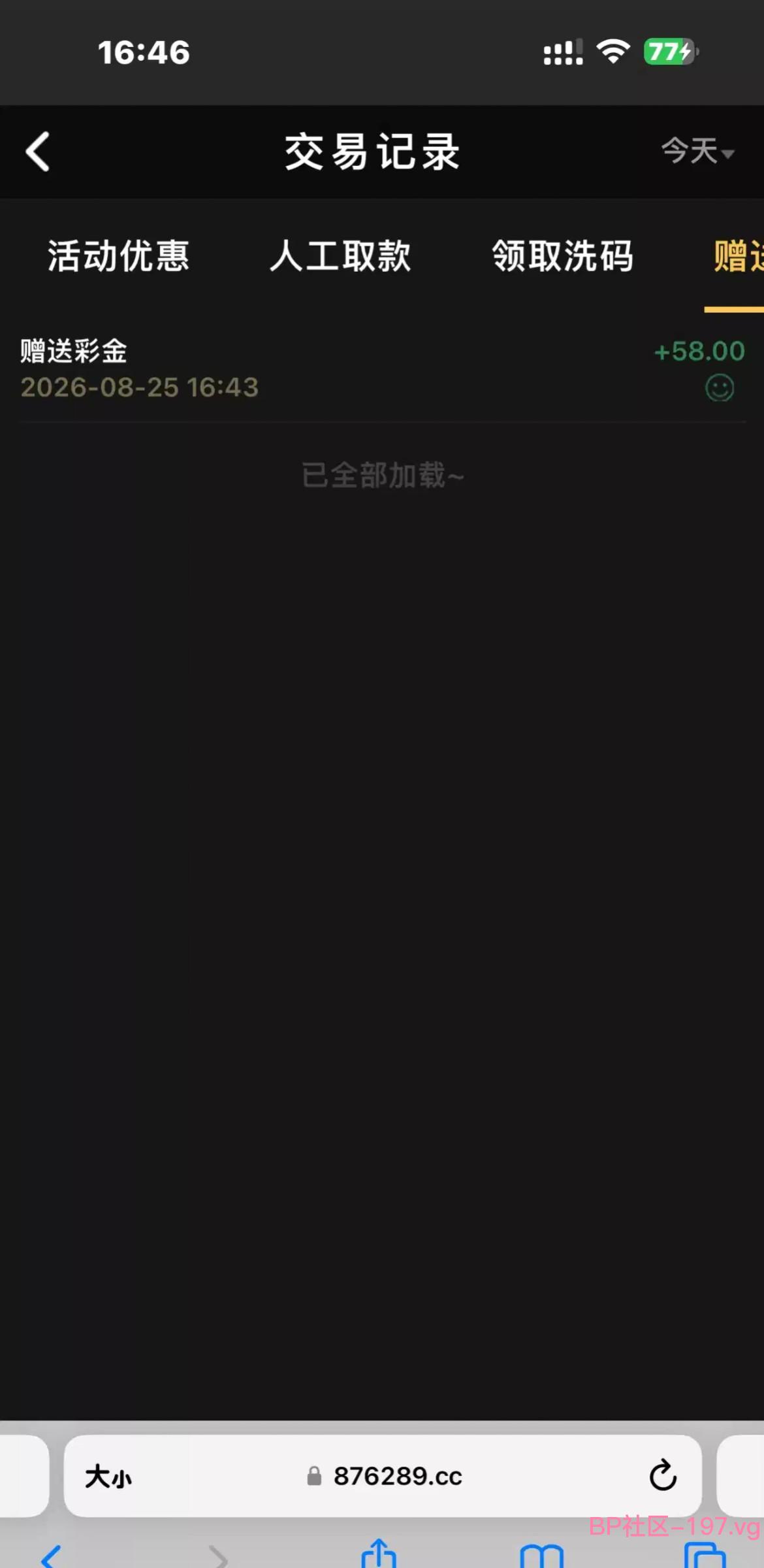Screen dimensions: 764x1568
Task: Open the Safari tabs overview
Action: [705, 1555]
